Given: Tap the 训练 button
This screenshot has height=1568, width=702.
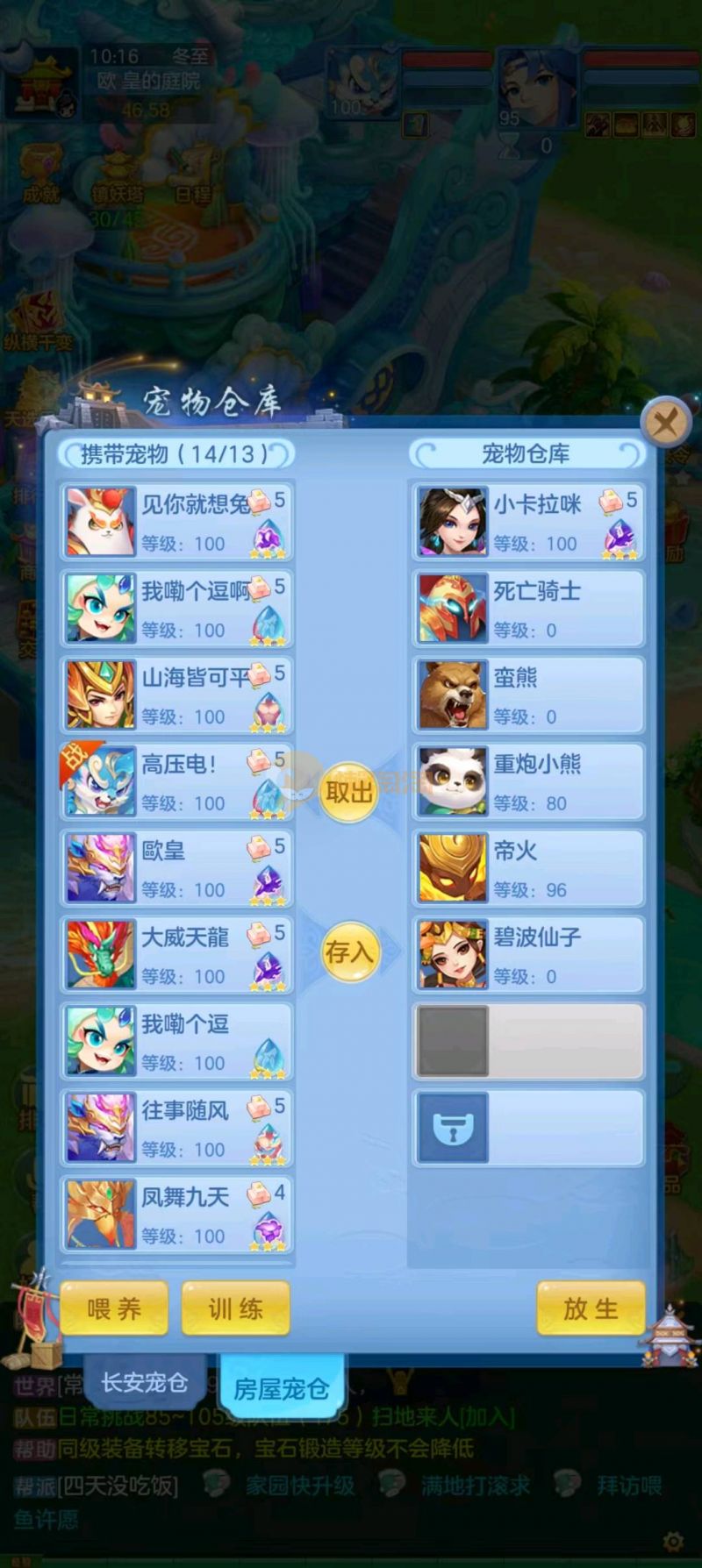Looking at the screenshot, I should pos(235,1308).
